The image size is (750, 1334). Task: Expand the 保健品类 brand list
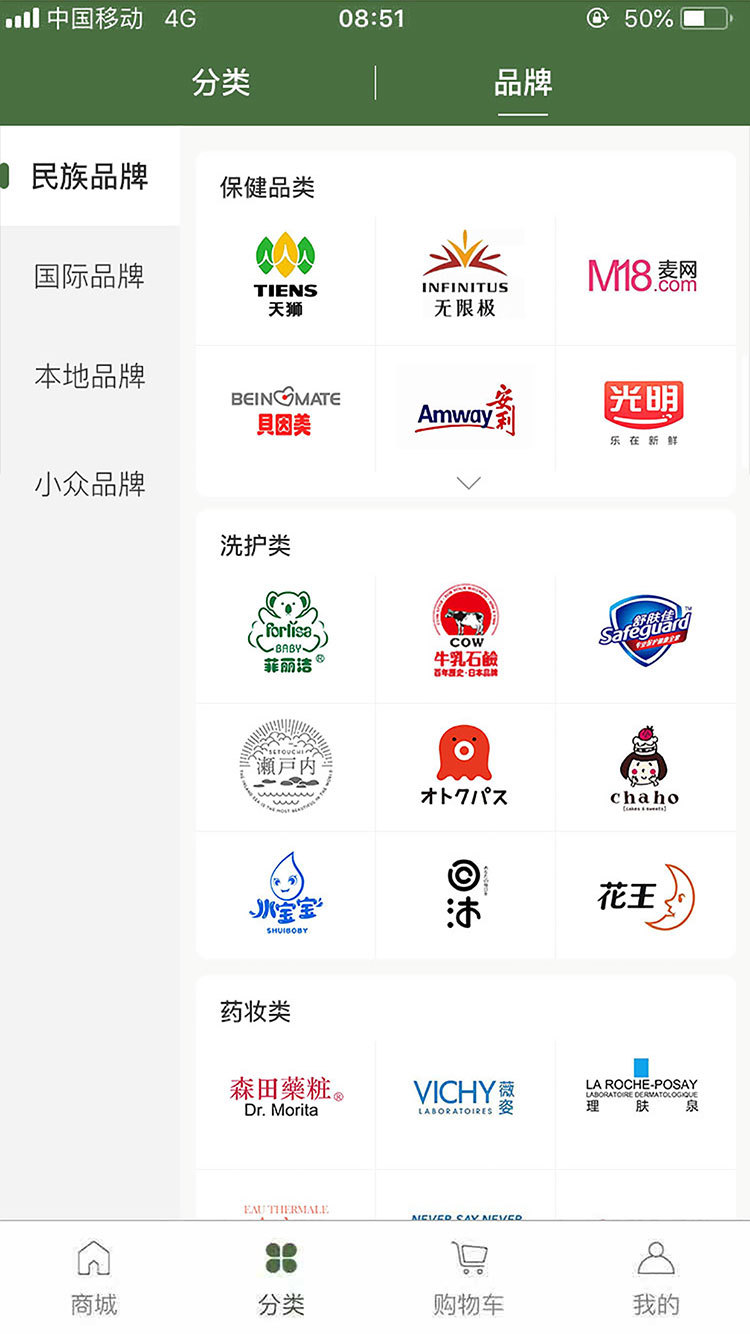click(x=468, y=483)
